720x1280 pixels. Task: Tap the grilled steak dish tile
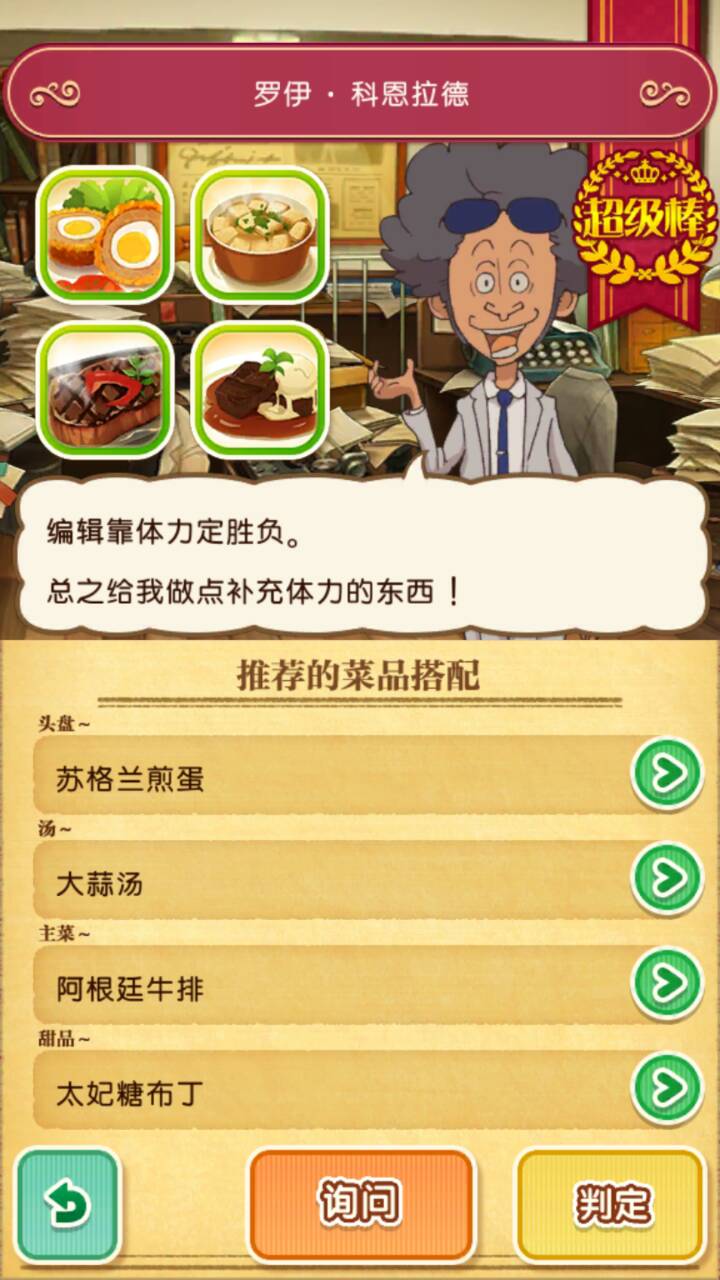point(104,390)
